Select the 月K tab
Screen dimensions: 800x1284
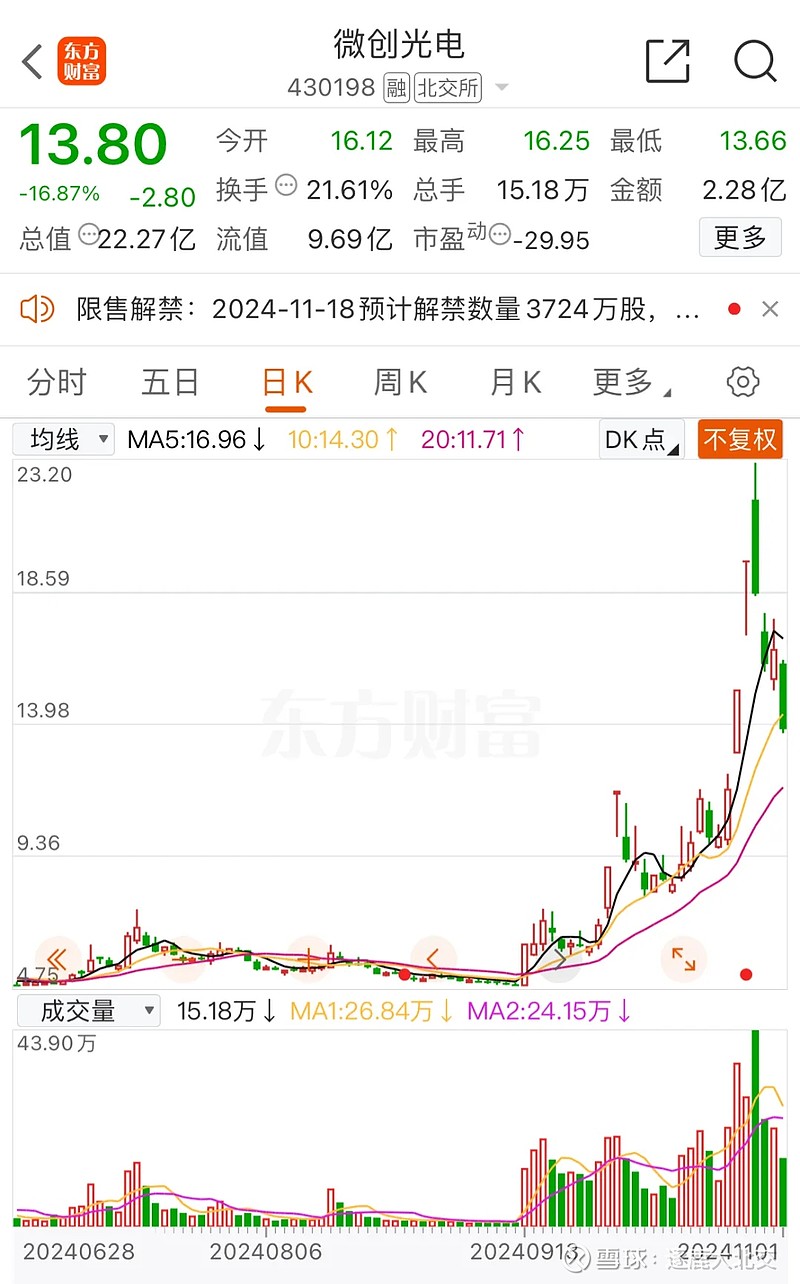(x=515, y=382)
